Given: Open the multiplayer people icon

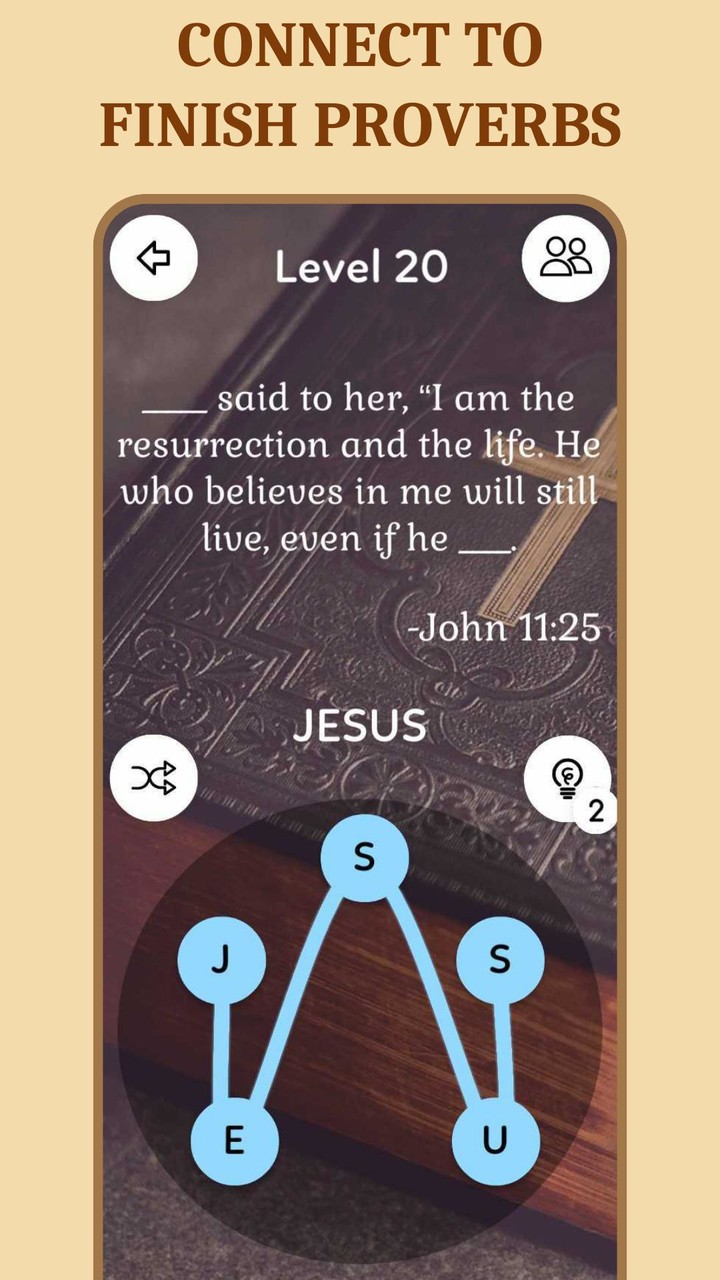Looking at the screenshot, I should (x=565, y=258).
